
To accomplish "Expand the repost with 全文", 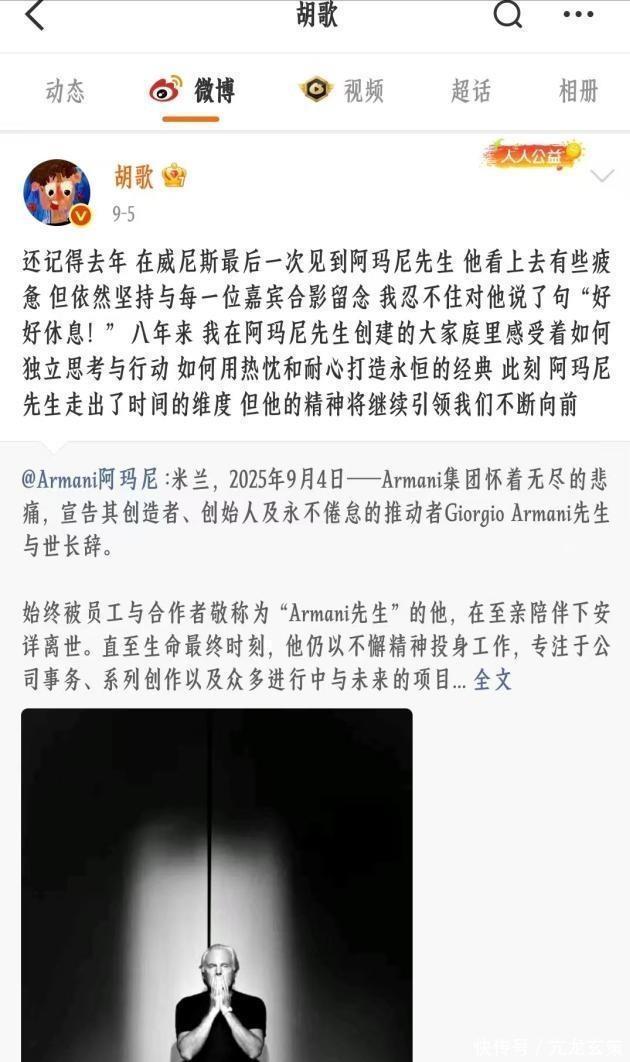I will (x=492, y=680).
